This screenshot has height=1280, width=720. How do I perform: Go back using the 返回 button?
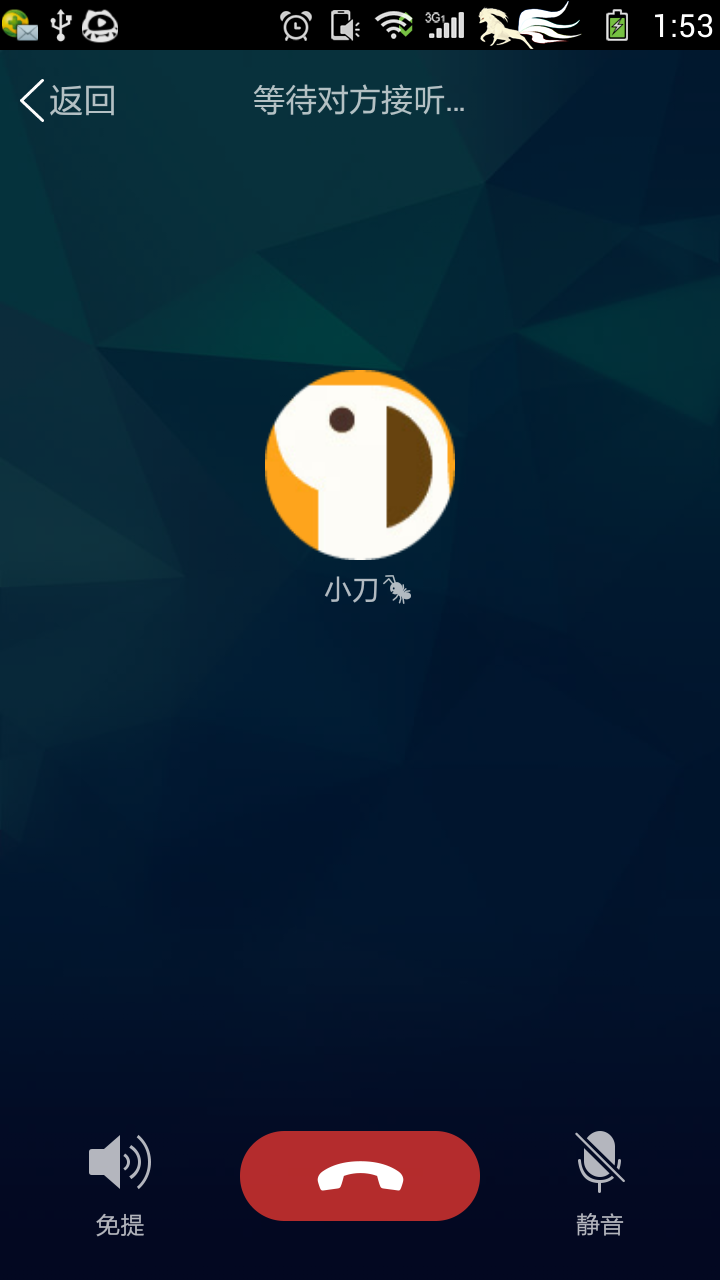[x=68, y=101]
